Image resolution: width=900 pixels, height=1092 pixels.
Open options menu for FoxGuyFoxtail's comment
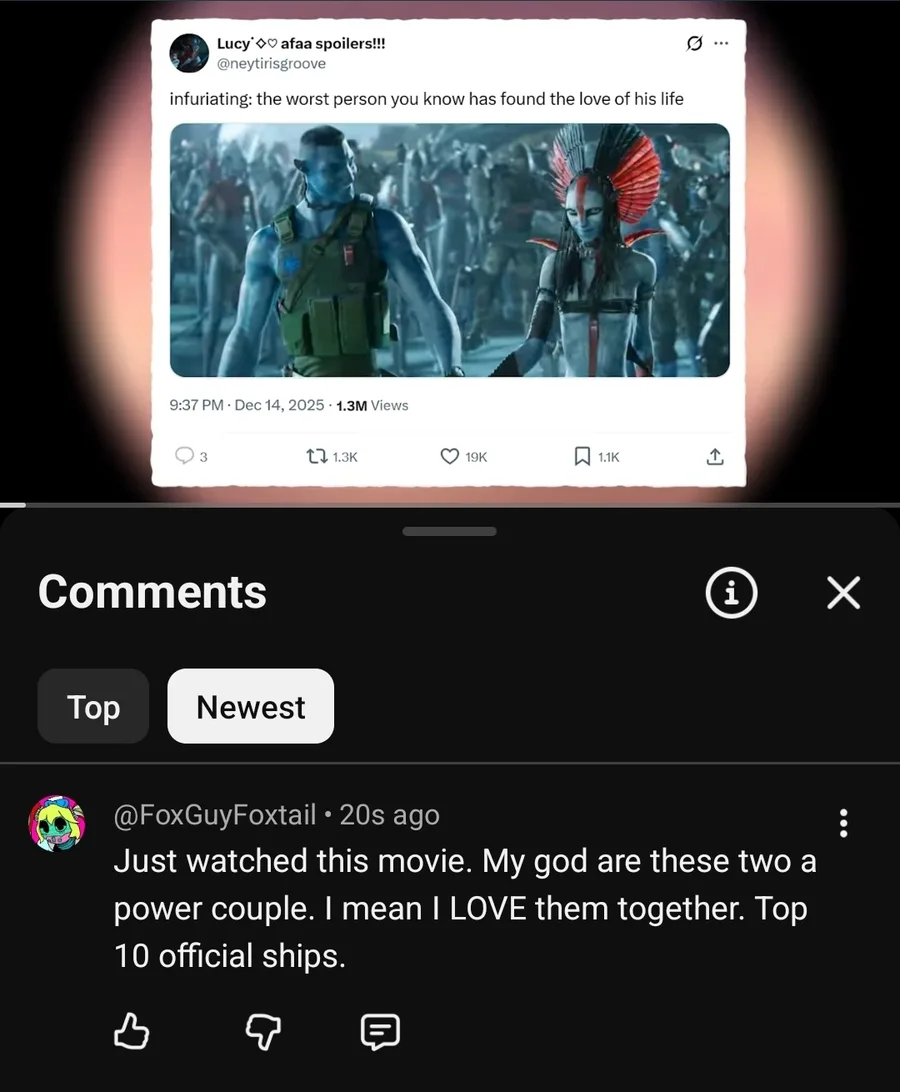click(x=844, y=822)
